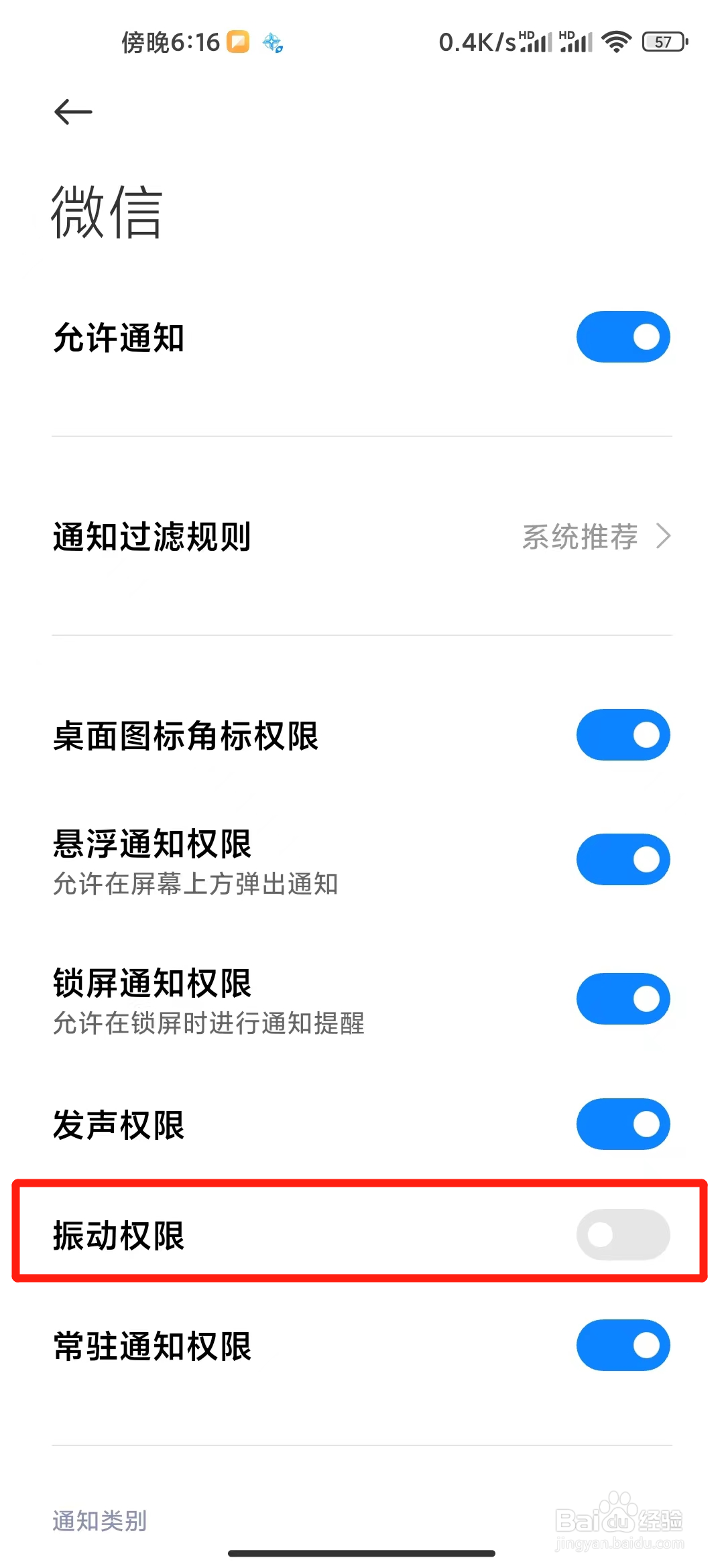Image resolution: width=724 pixels, height=1568 pixels.
Task: Turn off 悬浮通知权限 switch
Action: [623, 859]
